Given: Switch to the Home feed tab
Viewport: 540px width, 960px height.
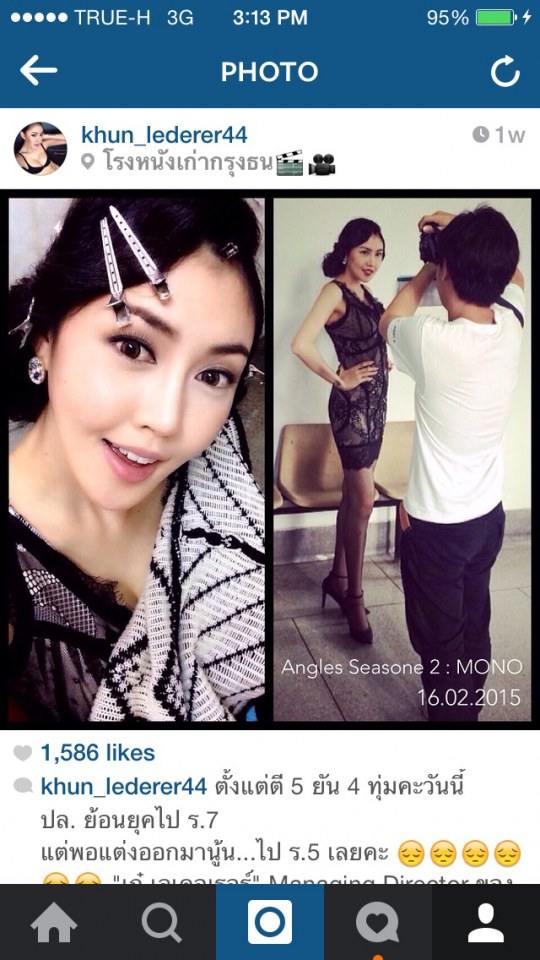Looking at the screenshot, I should tap(54, 922).
